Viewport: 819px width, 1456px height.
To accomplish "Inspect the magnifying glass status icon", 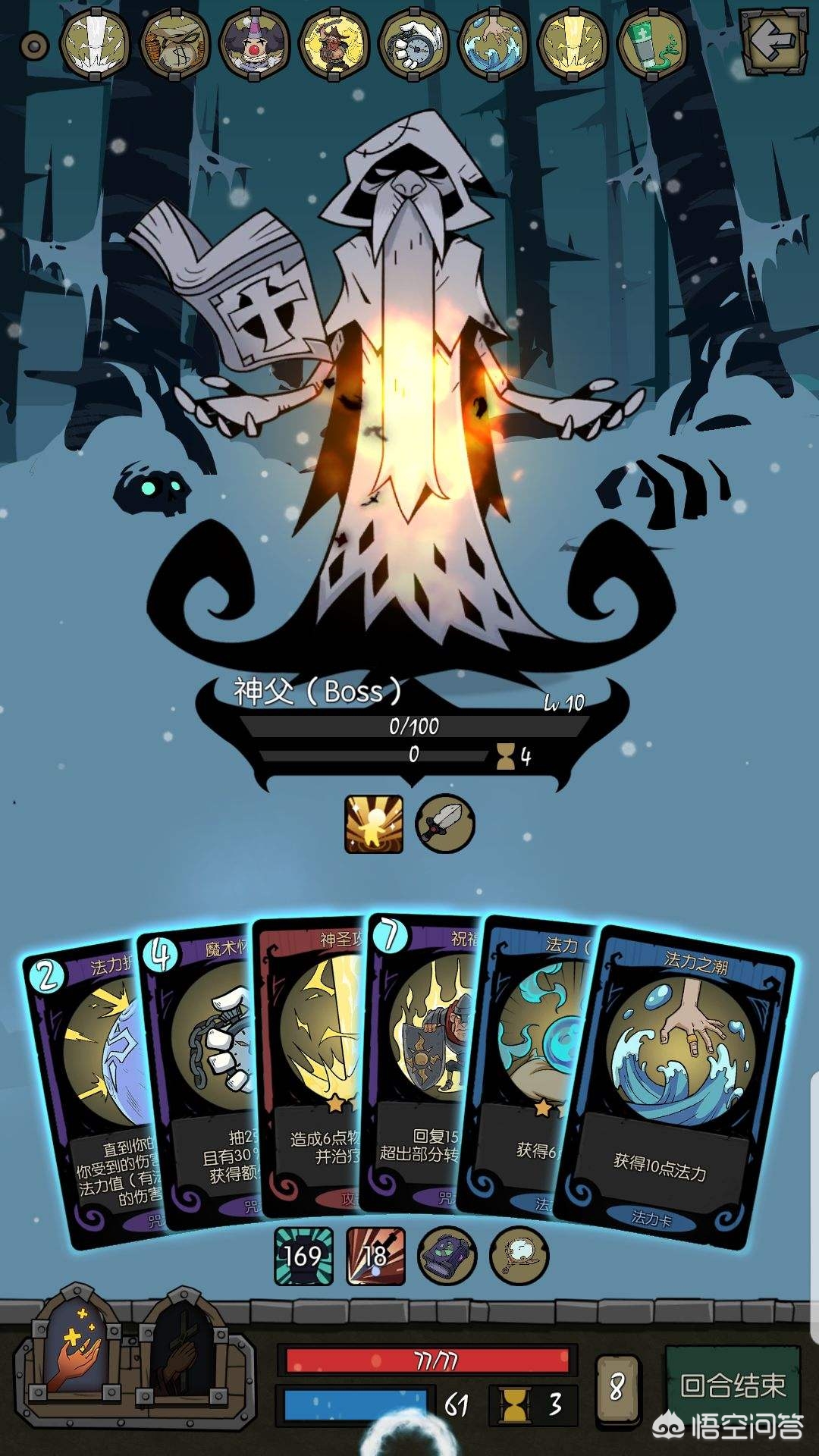I will click(x=519, y=1256).
